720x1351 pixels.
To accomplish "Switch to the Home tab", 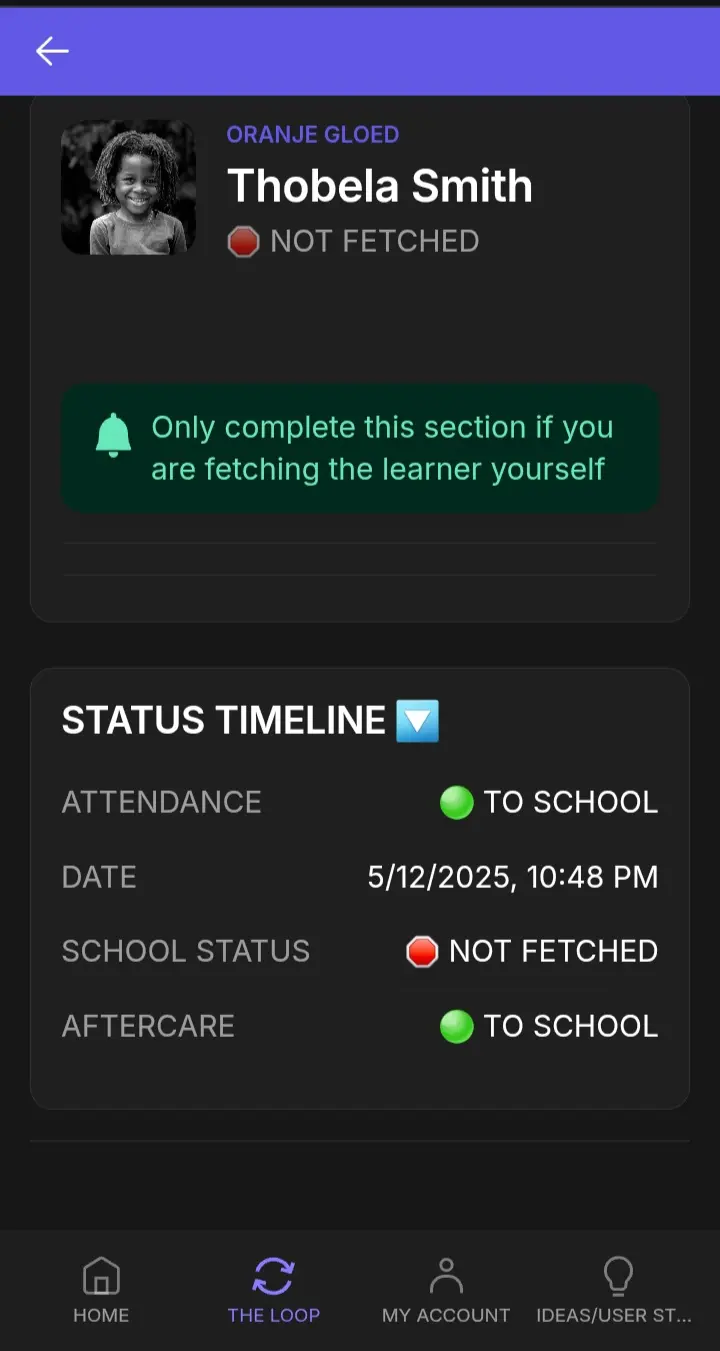I will pyautogui.click(x=101, y=1290).
